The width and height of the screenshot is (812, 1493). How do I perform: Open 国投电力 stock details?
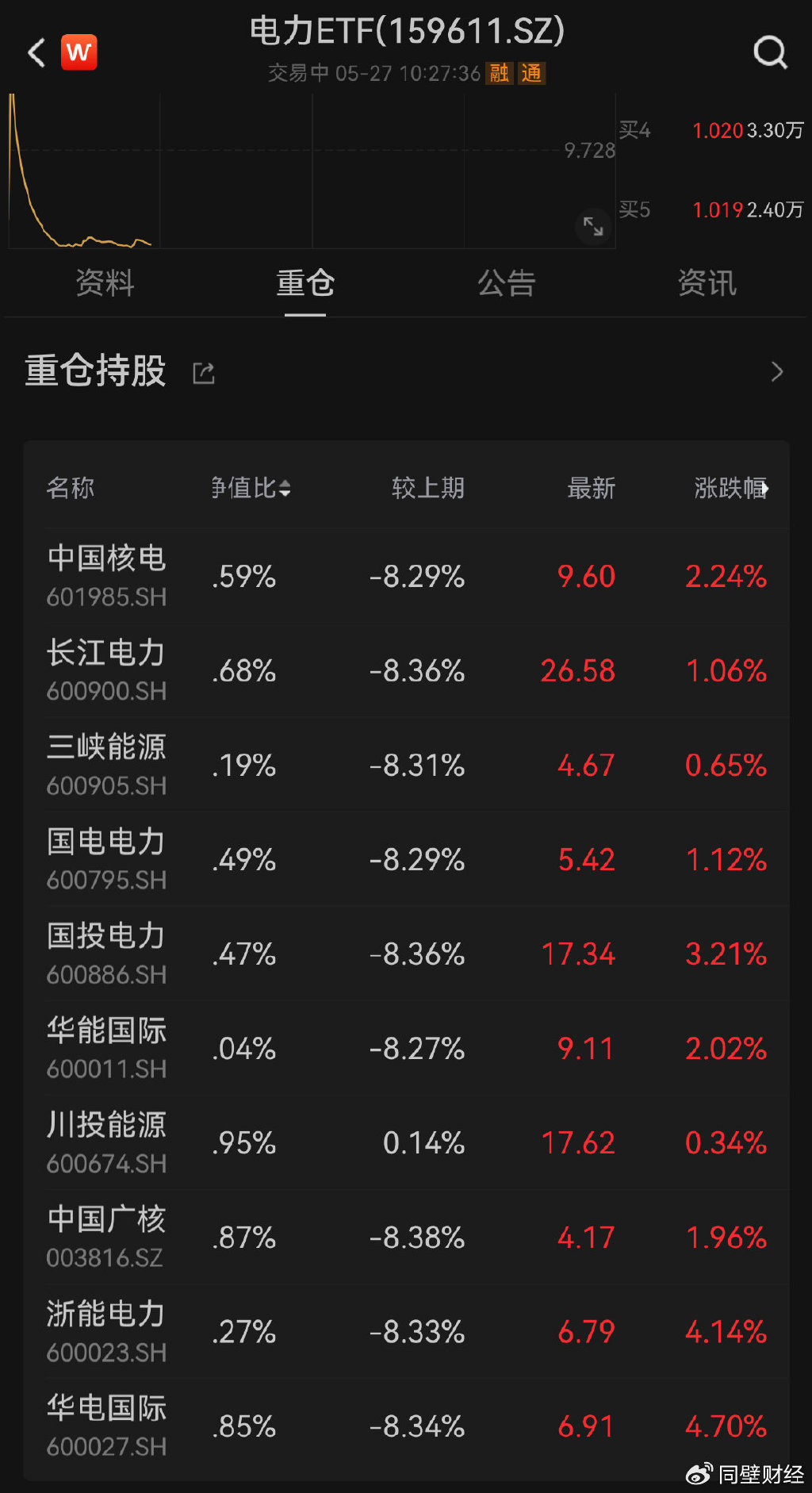tap(106, 953)
